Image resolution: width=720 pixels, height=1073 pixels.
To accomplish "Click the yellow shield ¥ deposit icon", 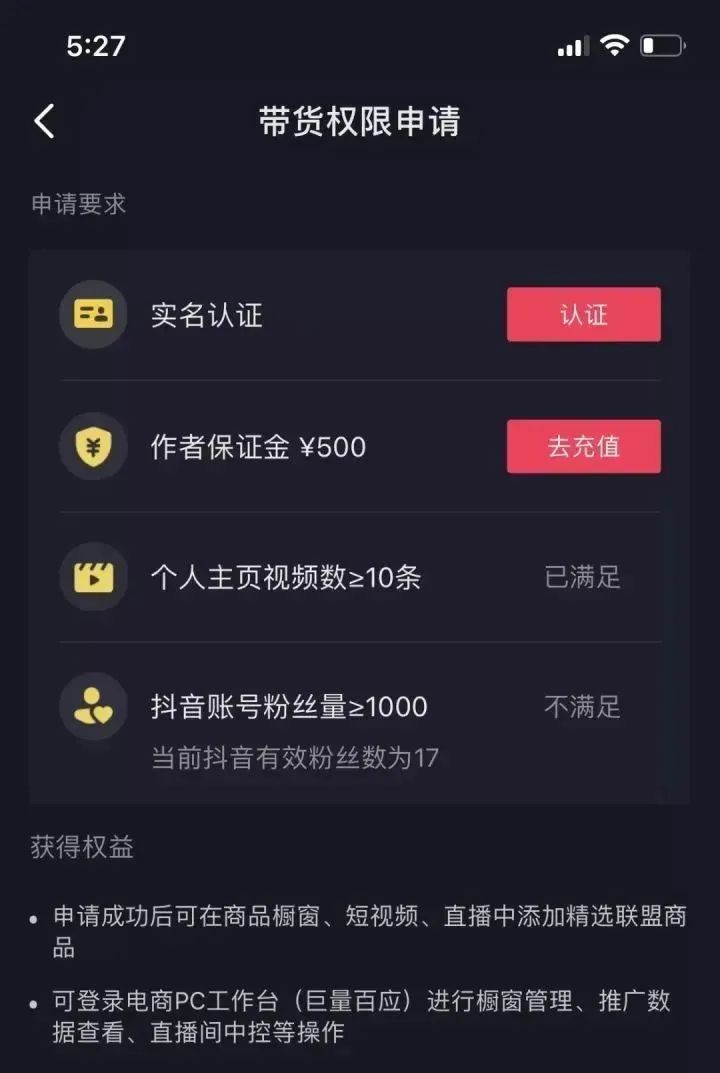I will tap(92, 447).
